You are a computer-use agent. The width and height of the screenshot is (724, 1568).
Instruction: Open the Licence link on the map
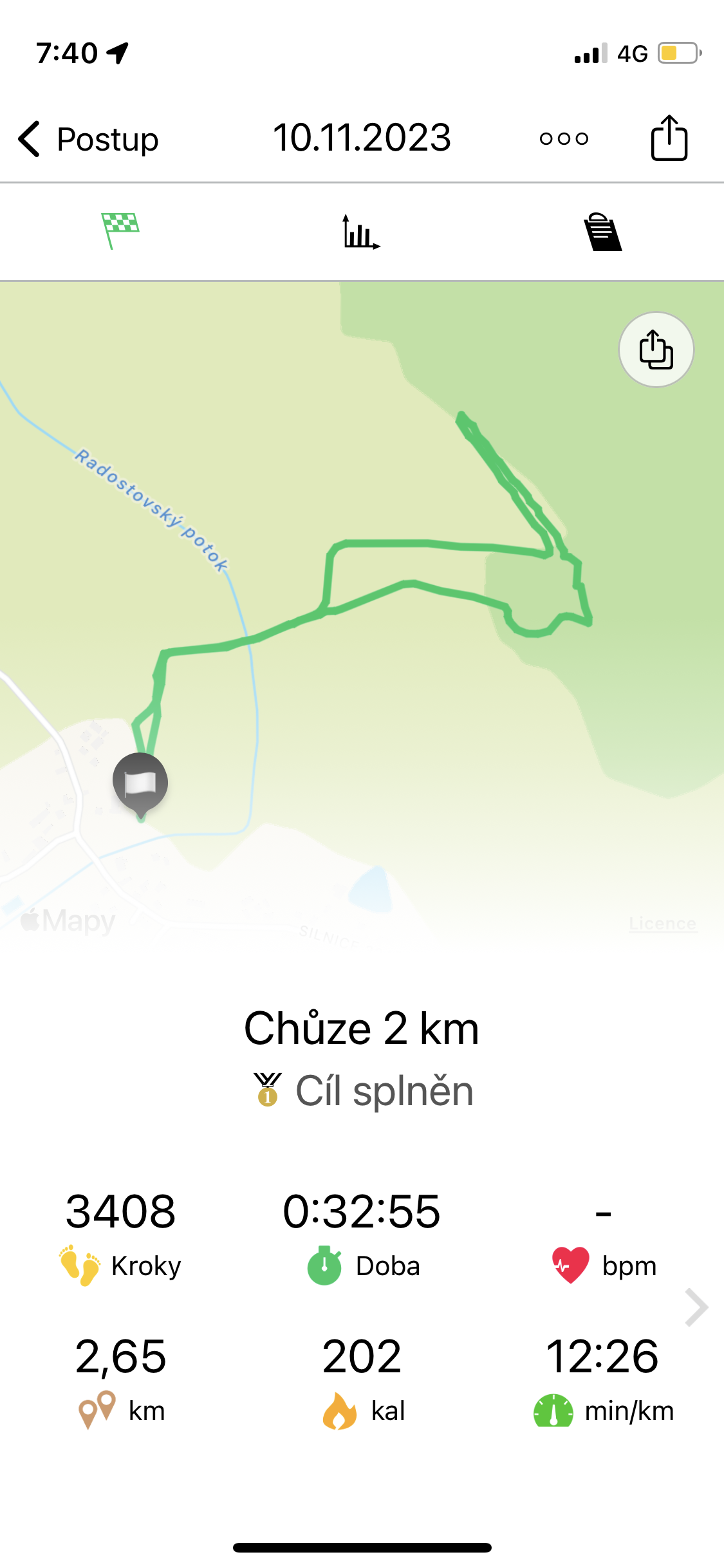coord(662,924)
